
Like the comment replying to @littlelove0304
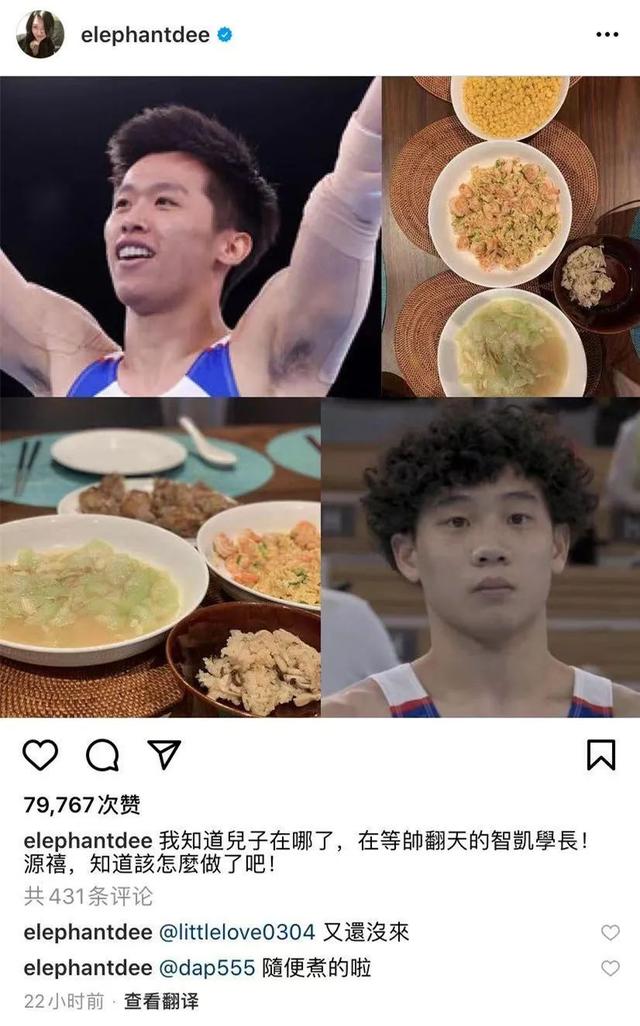pos(610,933)
